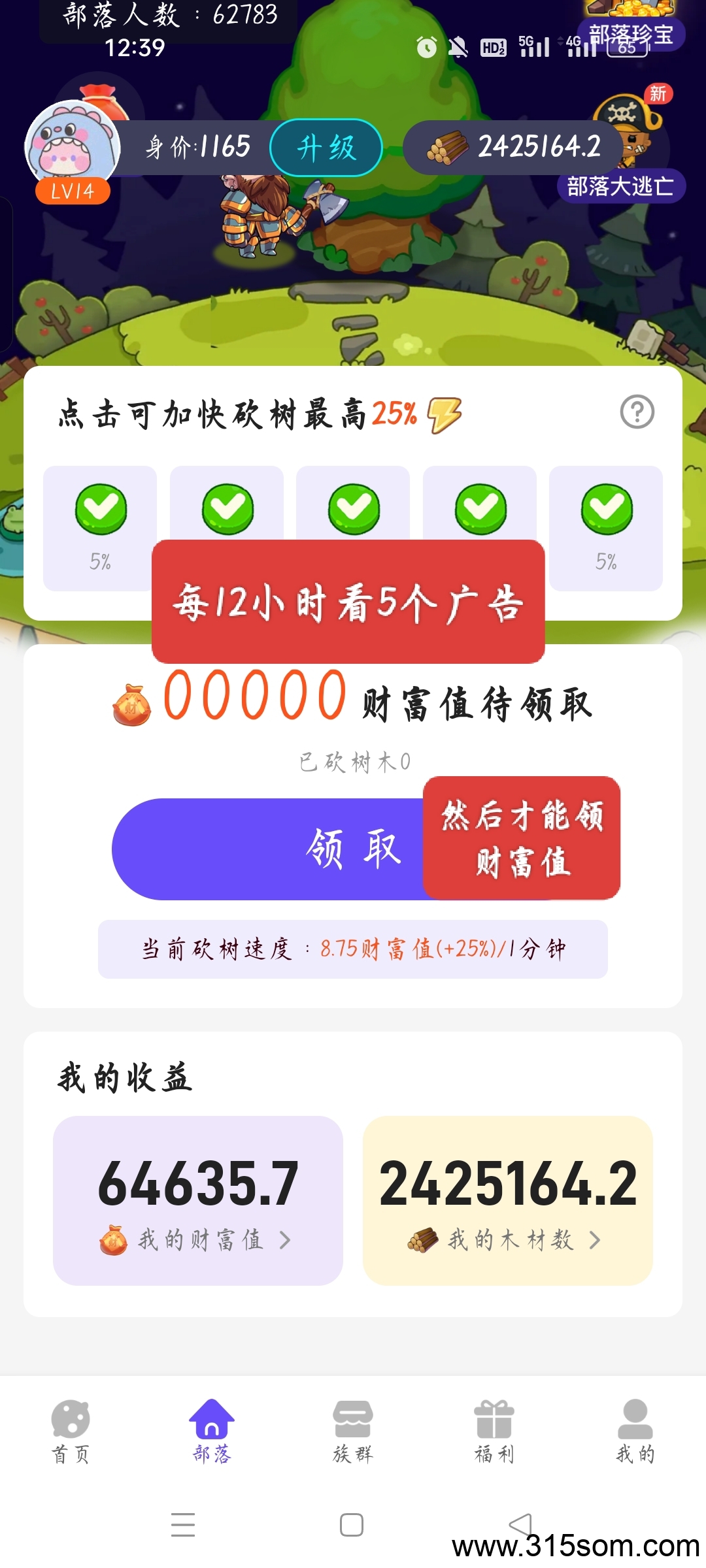Tap the system home button
The height and width of the screenshot is (1568, 706).
click(x=352, y=1525)
